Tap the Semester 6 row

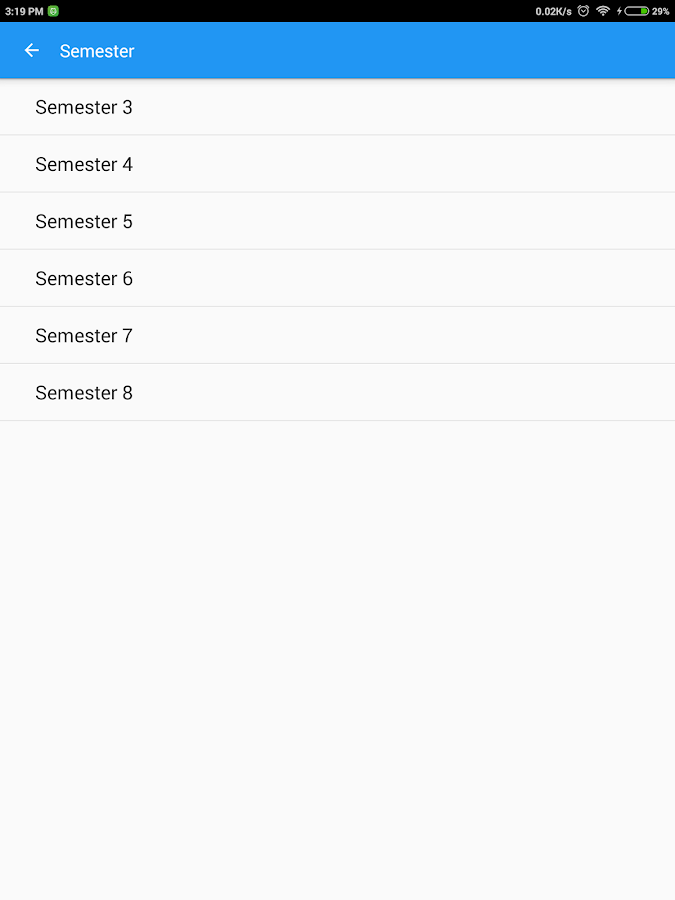84,278
